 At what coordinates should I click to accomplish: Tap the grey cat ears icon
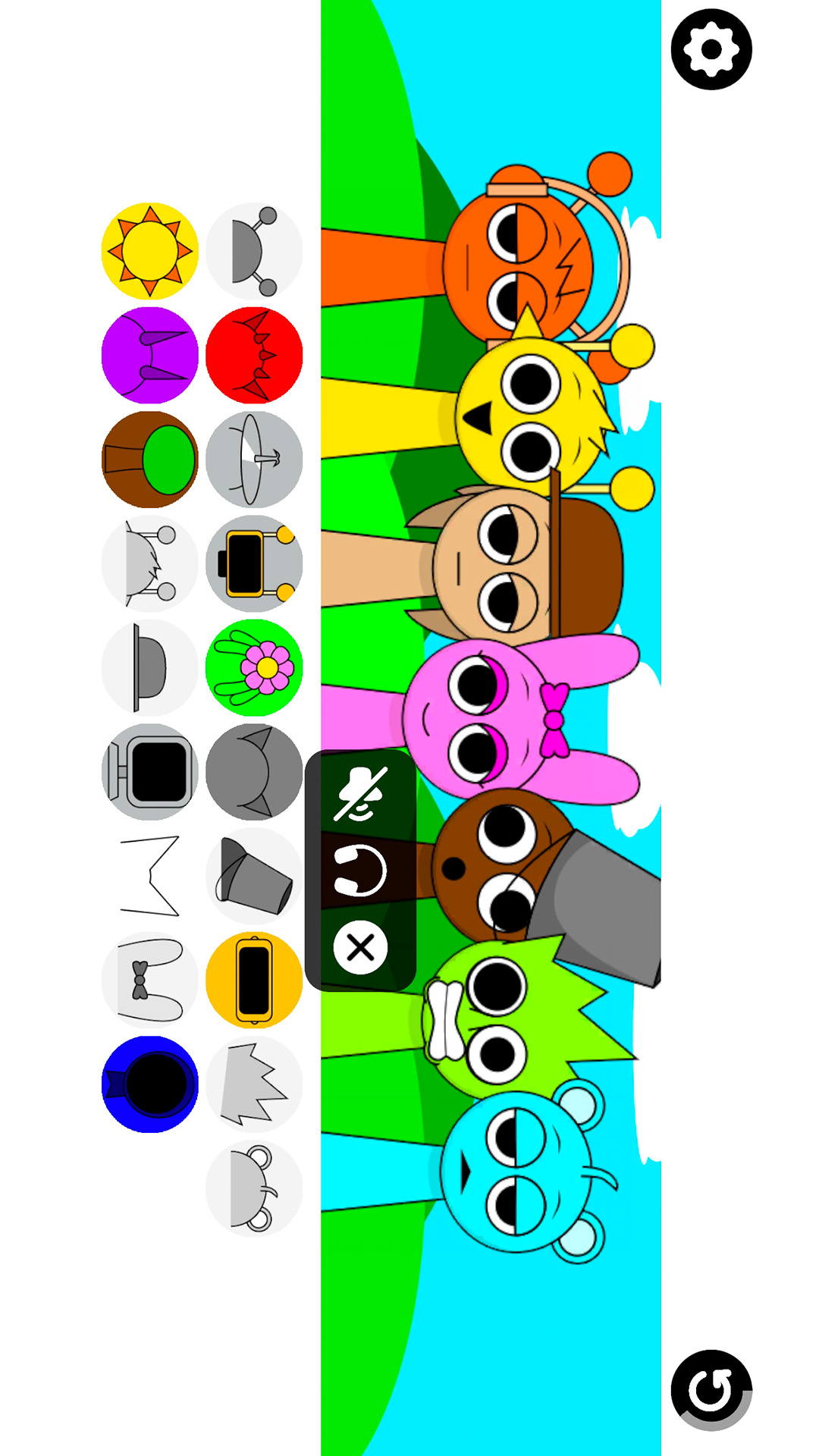pyautogui.click(x=254, y=772)
